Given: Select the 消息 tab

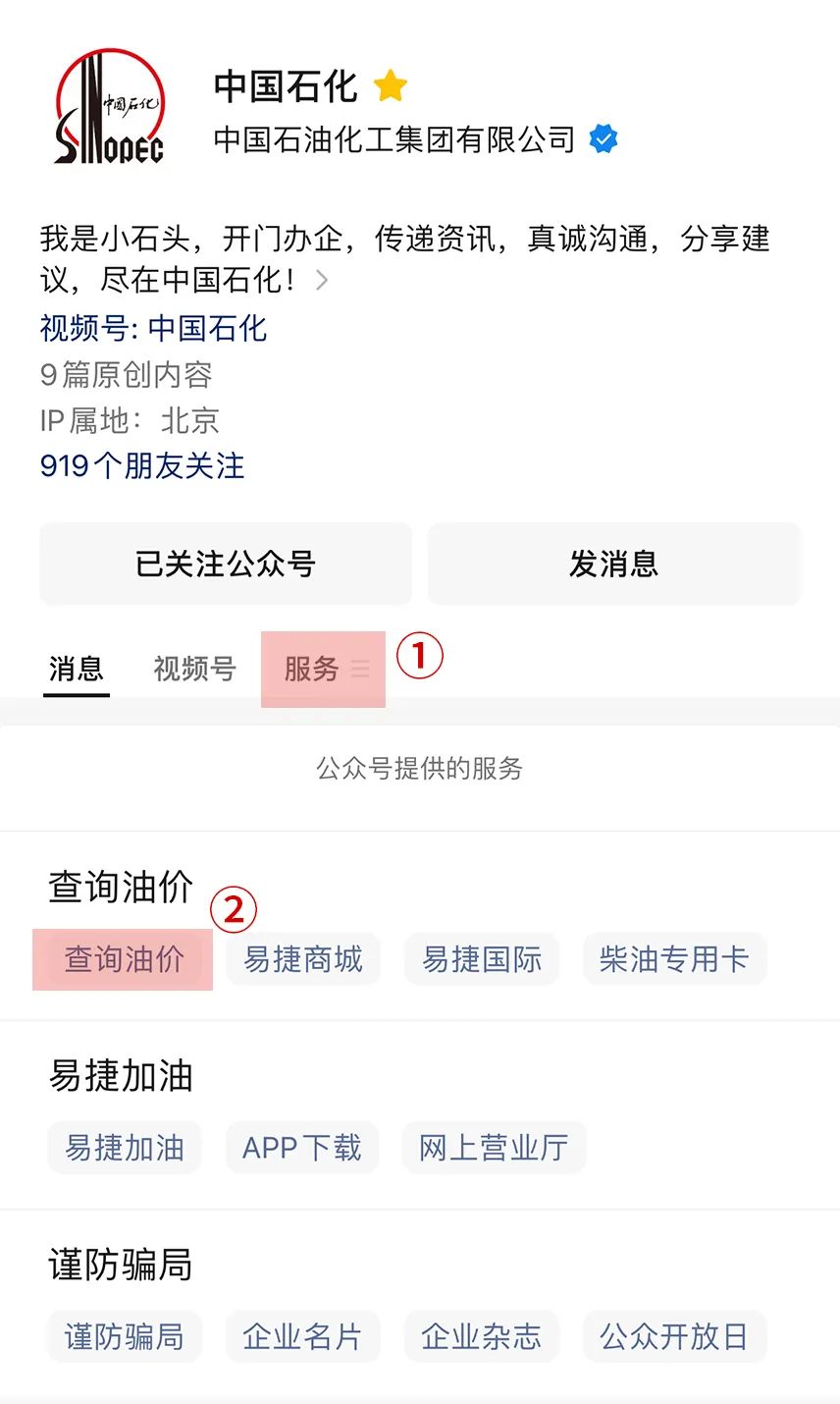Looking at the screenshot, I should point(76,669).
